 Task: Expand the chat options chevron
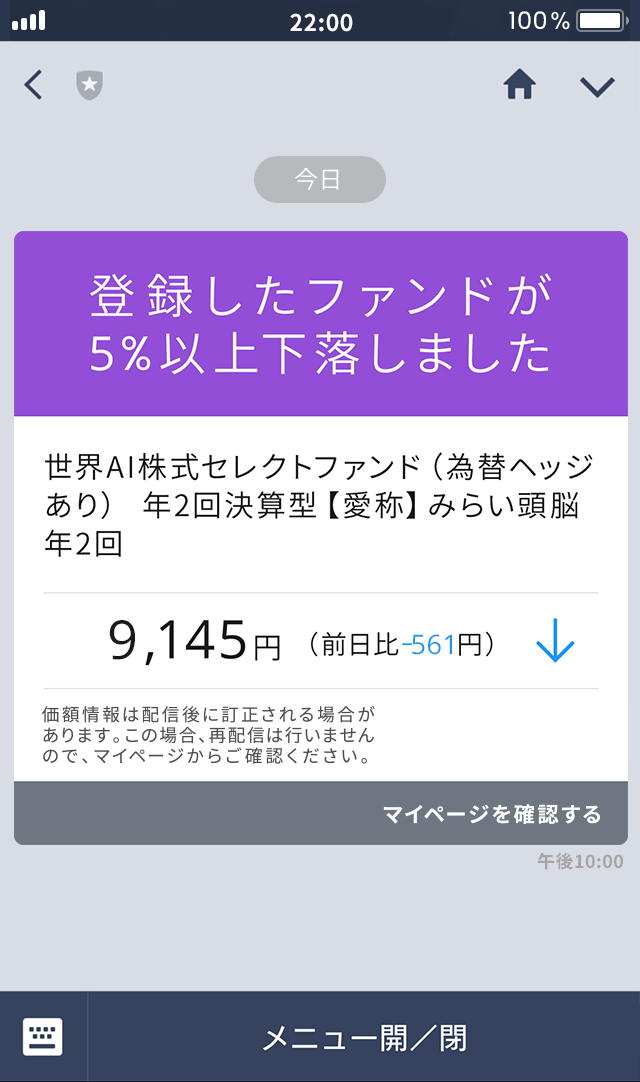pos(597,87)
